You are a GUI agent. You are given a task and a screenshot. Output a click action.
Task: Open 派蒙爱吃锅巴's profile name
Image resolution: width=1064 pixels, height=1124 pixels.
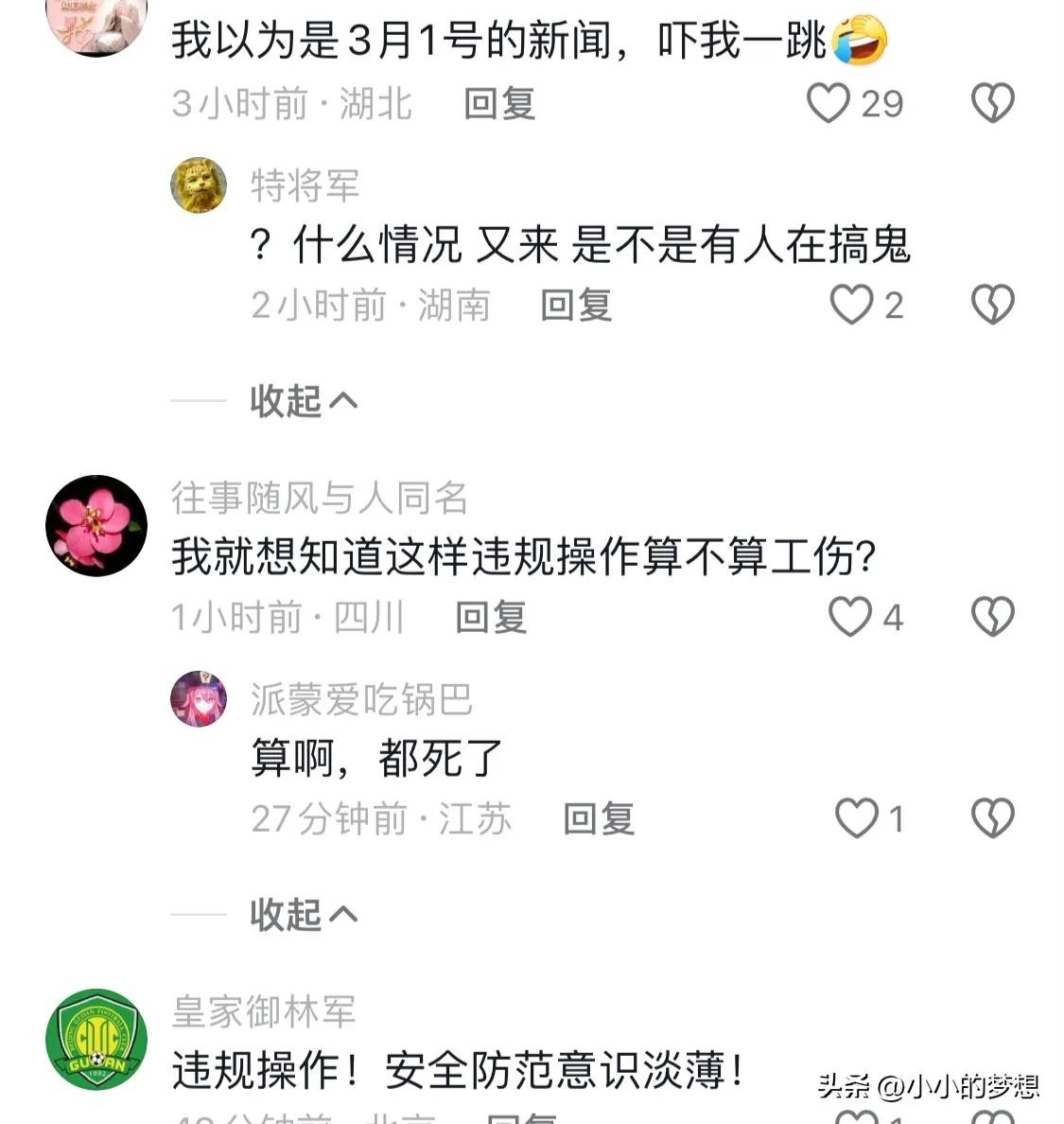click(x=360, y=699)
